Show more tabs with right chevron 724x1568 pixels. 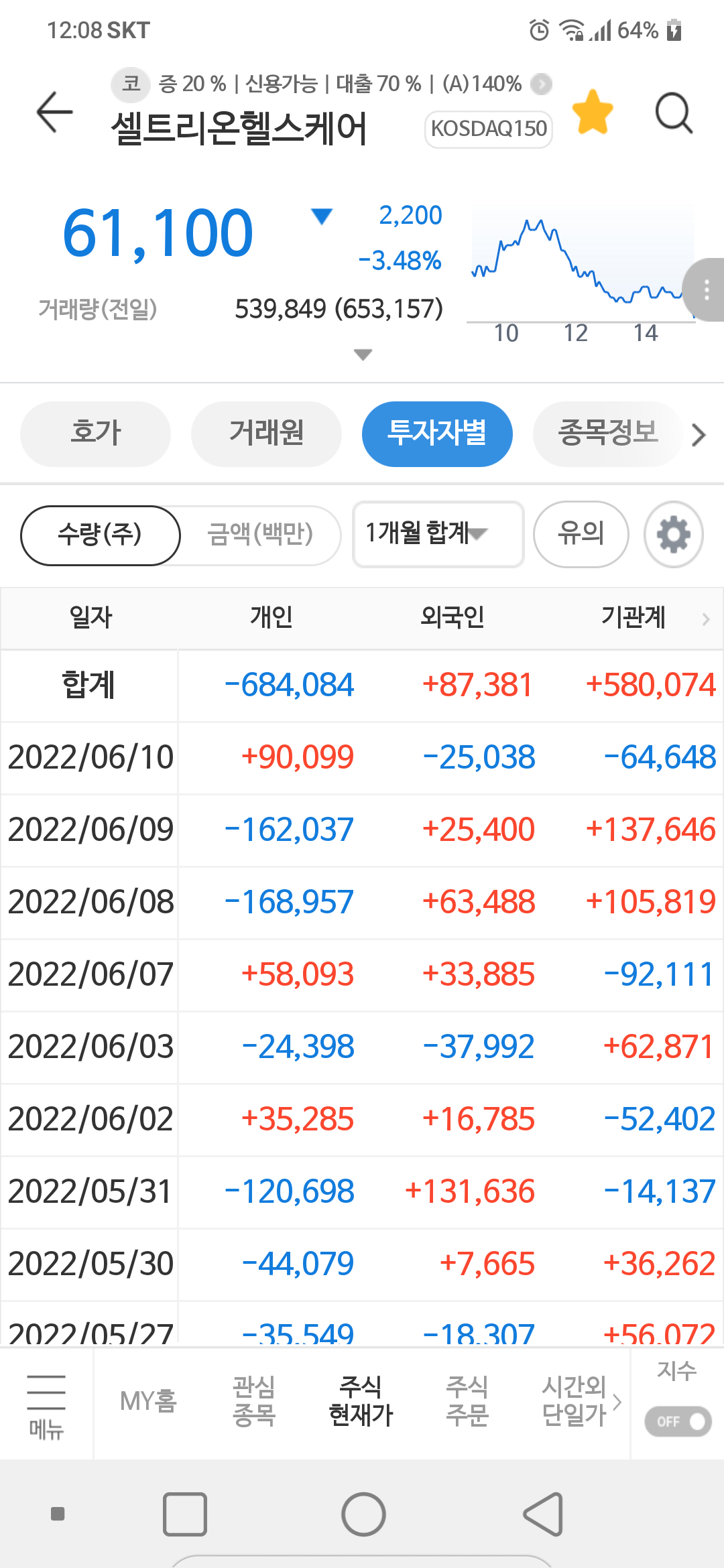(x=699, y=435)
